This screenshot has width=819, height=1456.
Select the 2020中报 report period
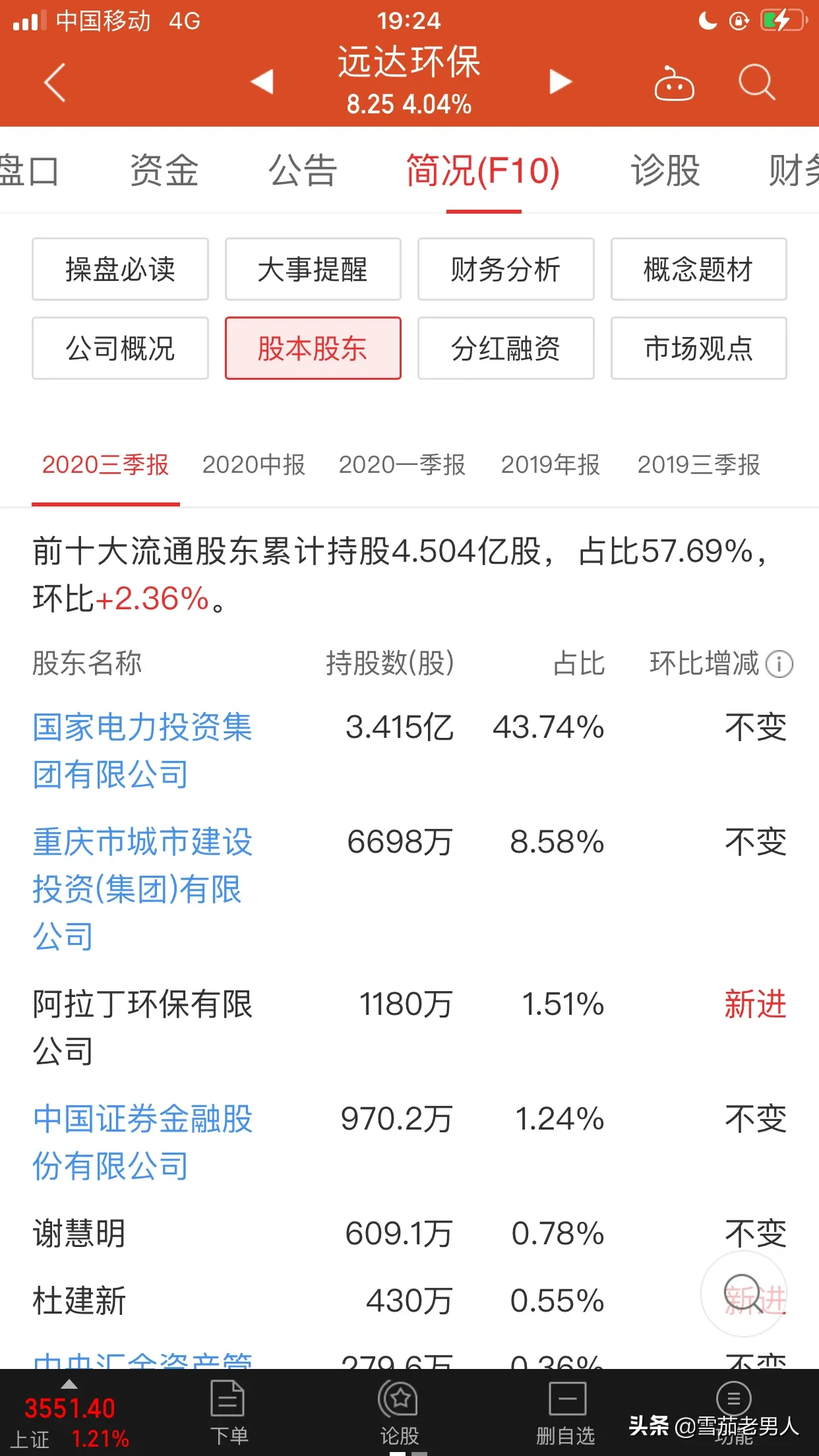(x=254, y=465)
